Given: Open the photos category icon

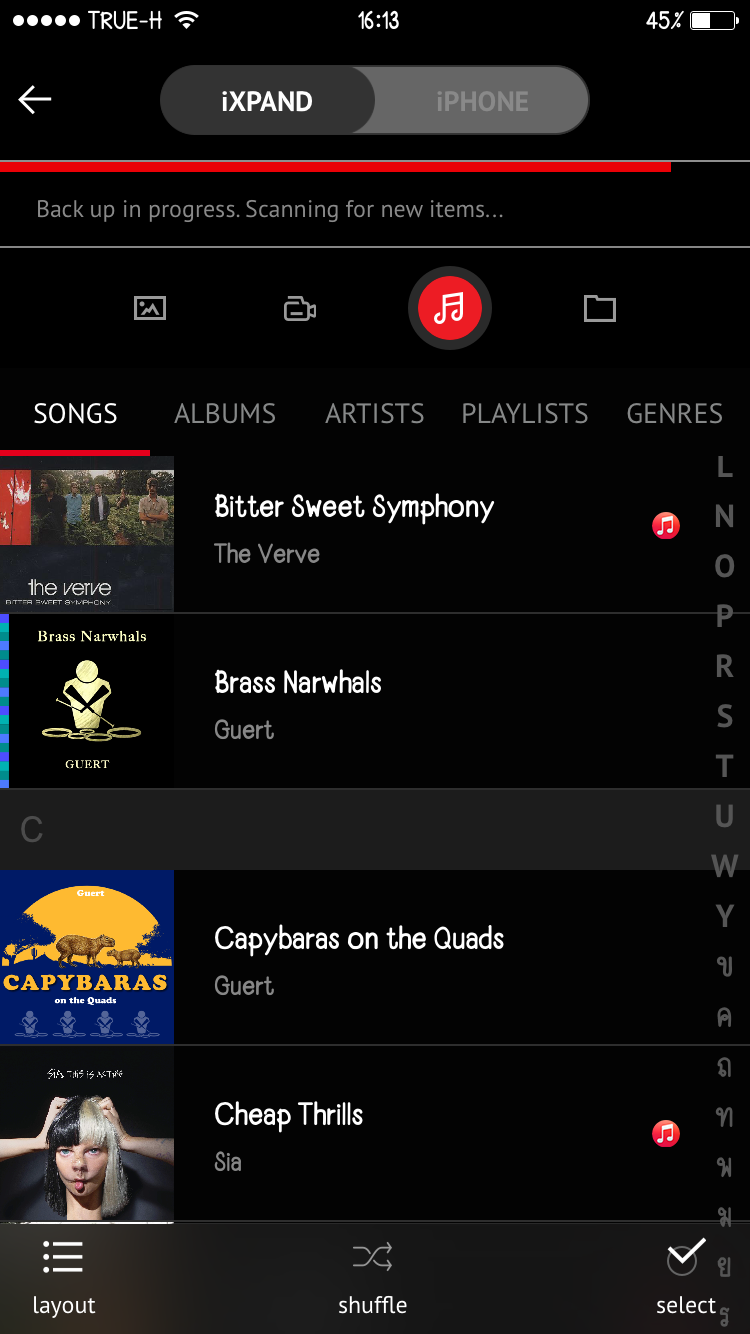Looking at the screenshot, I should pyautogui.click(x=150, y=308).
